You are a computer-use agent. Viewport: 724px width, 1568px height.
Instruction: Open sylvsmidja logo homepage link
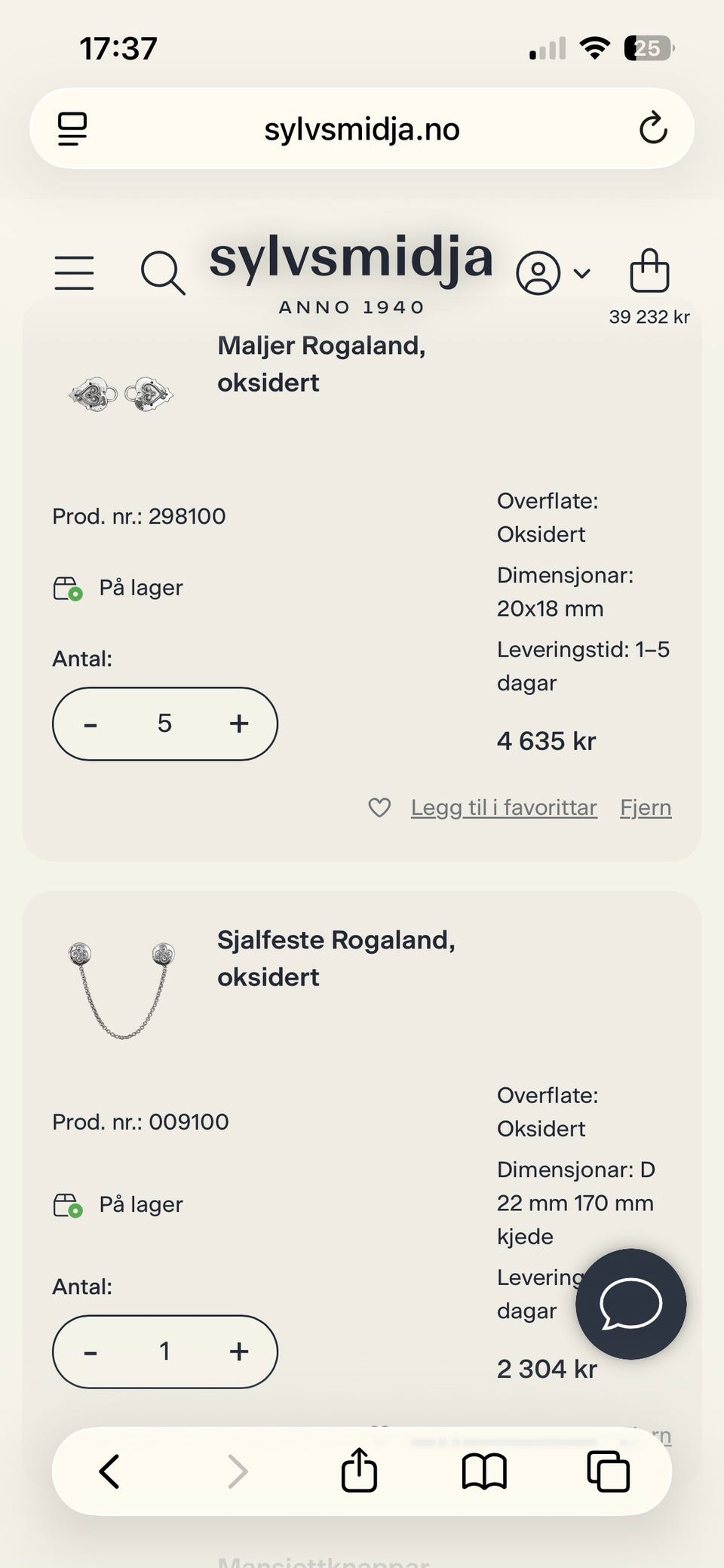pyautogui.click(x=350, y=260)
